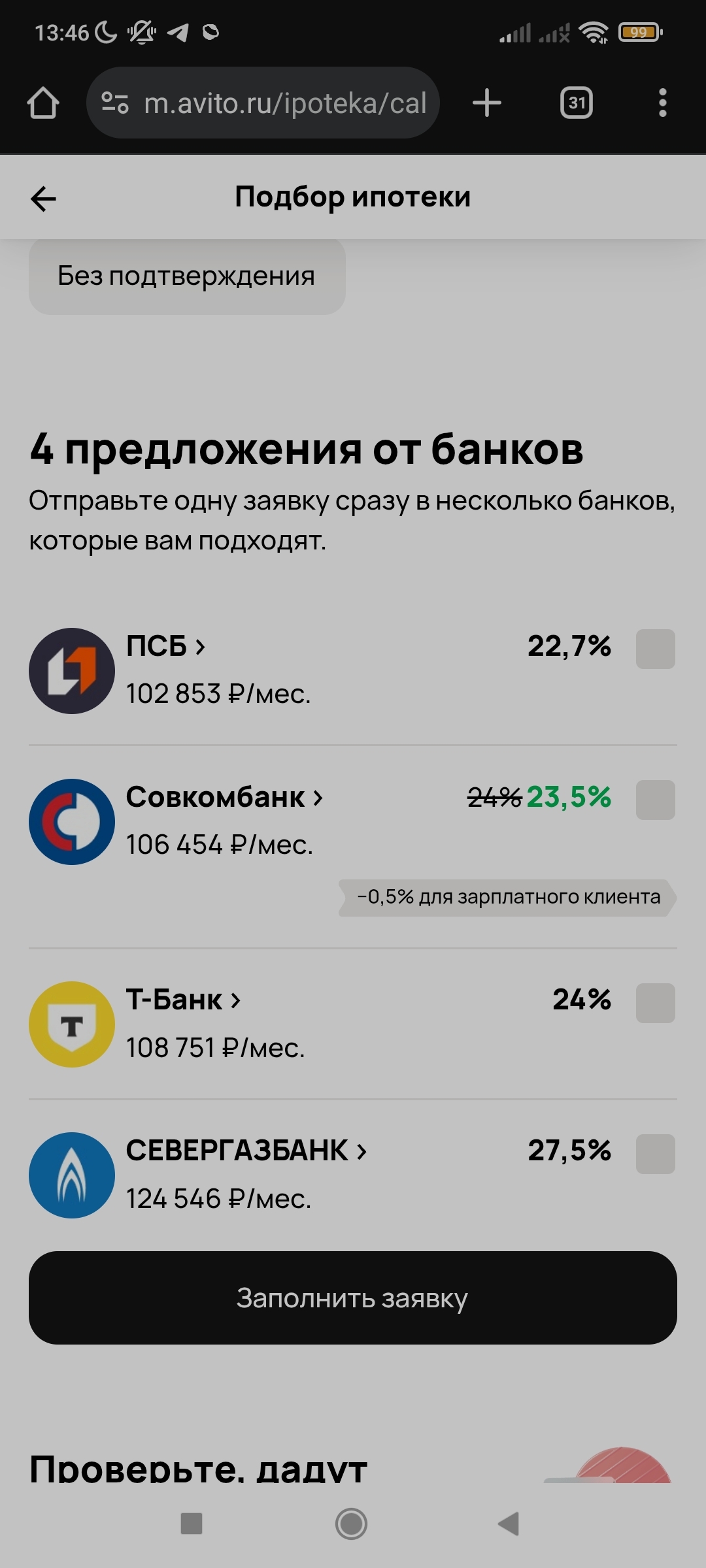Open Т-Банк offer details
The width and height of the screenshot is (706, 1568).
tap(183, 1000)
